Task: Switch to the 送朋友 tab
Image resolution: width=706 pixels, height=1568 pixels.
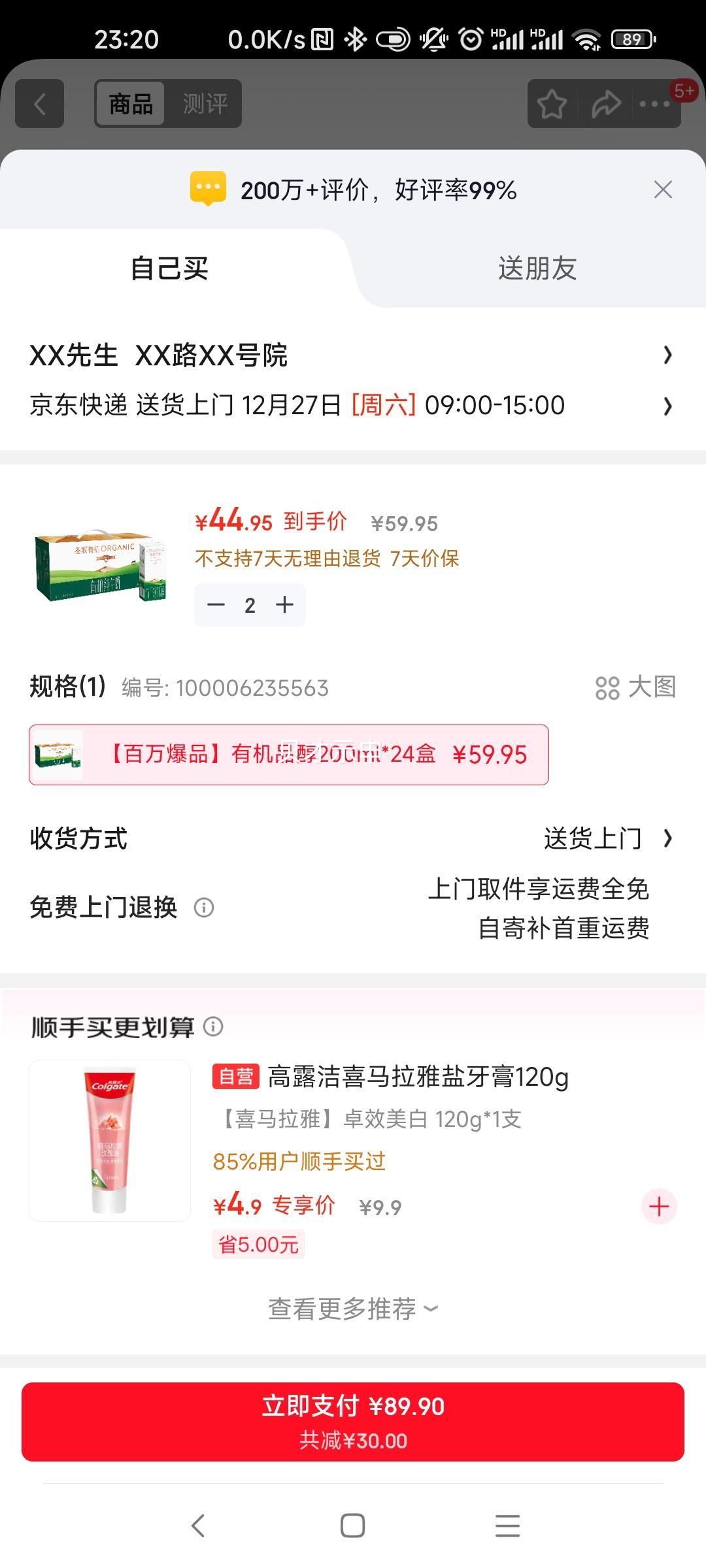Action: click(x=536, y=268)
